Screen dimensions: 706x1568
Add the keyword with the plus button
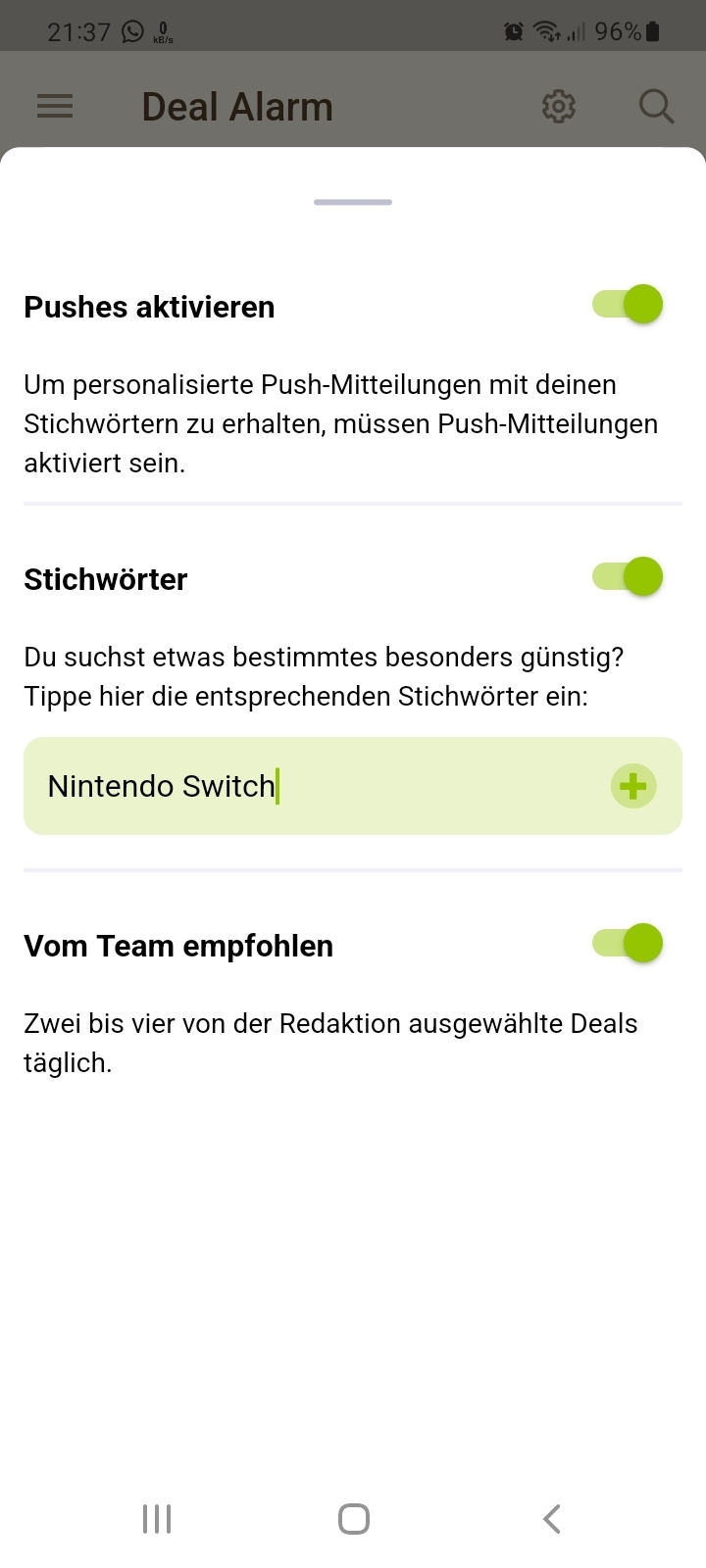coord(633,786)
